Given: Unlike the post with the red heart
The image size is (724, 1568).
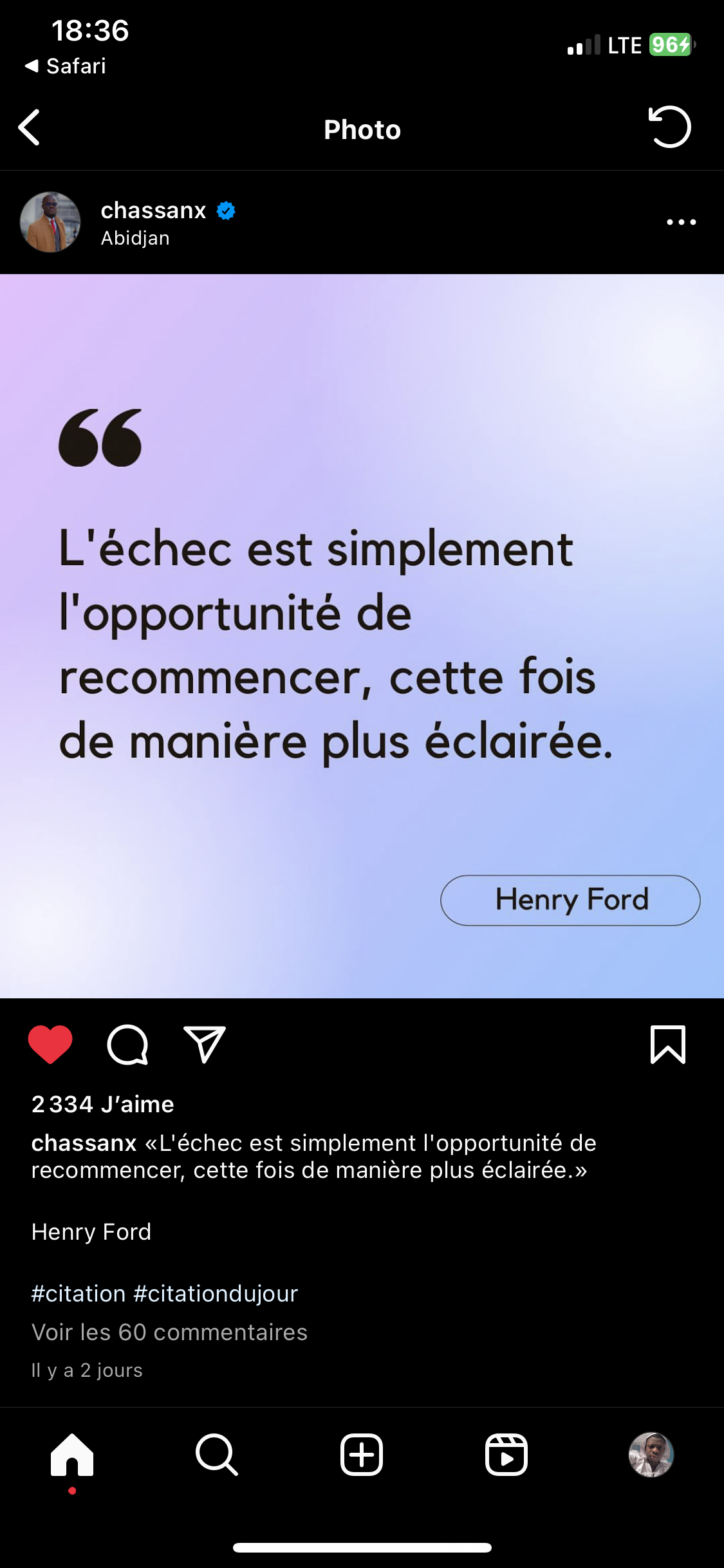Looking at the screenshot, I should [x=50, y=1044].
